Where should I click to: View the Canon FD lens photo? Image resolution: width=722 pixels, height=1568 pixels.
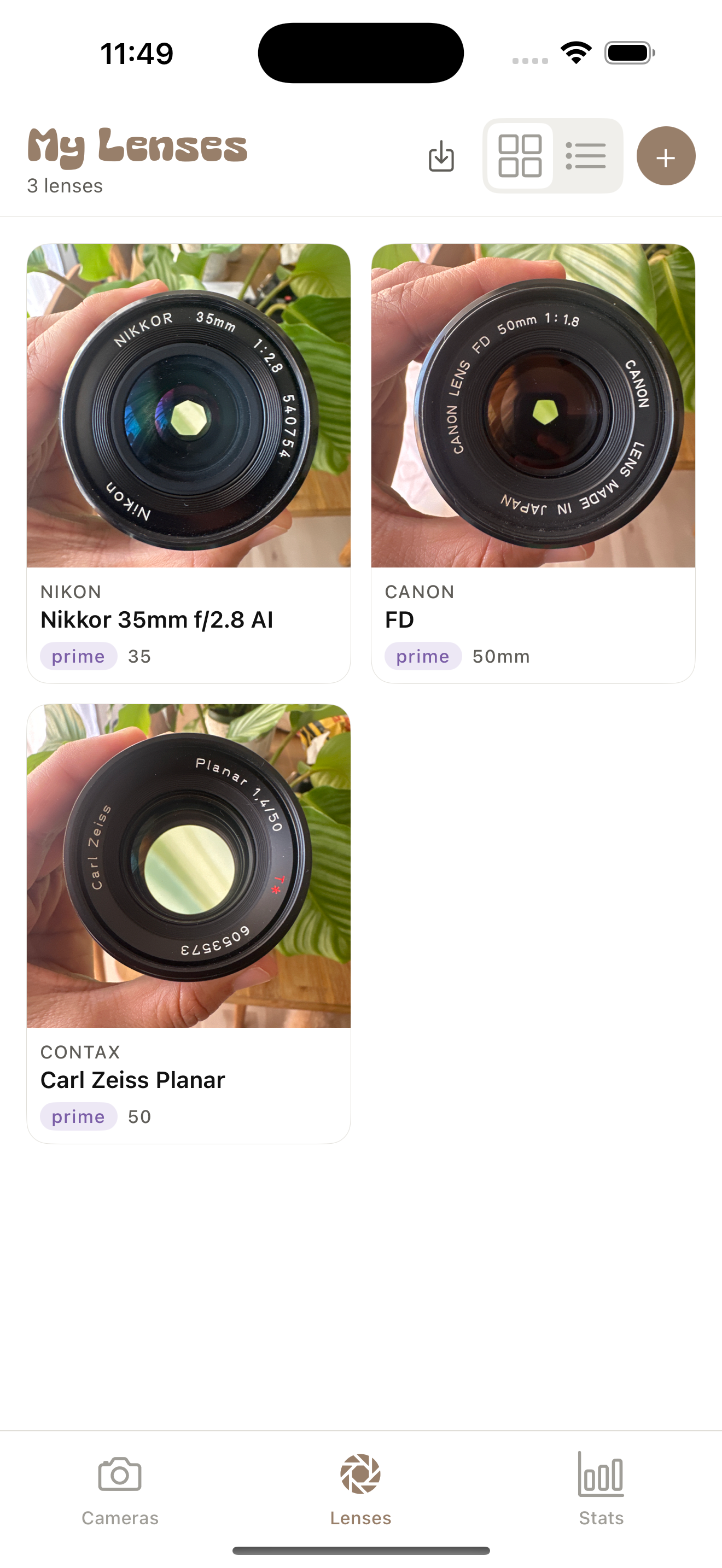533,407
